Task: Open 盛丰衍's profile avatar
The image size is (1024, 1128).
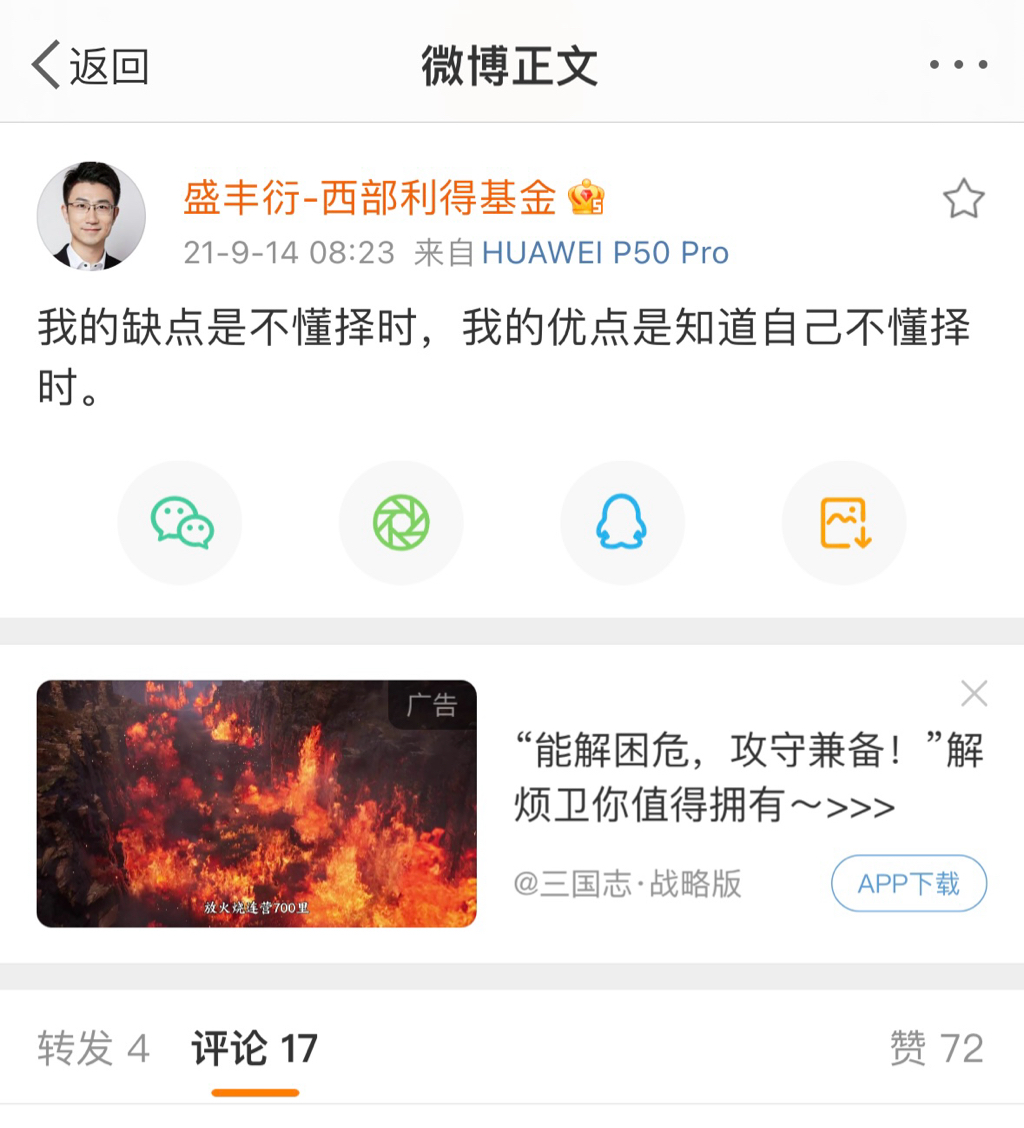Action: pyautogui.click(x=91, y=216)
